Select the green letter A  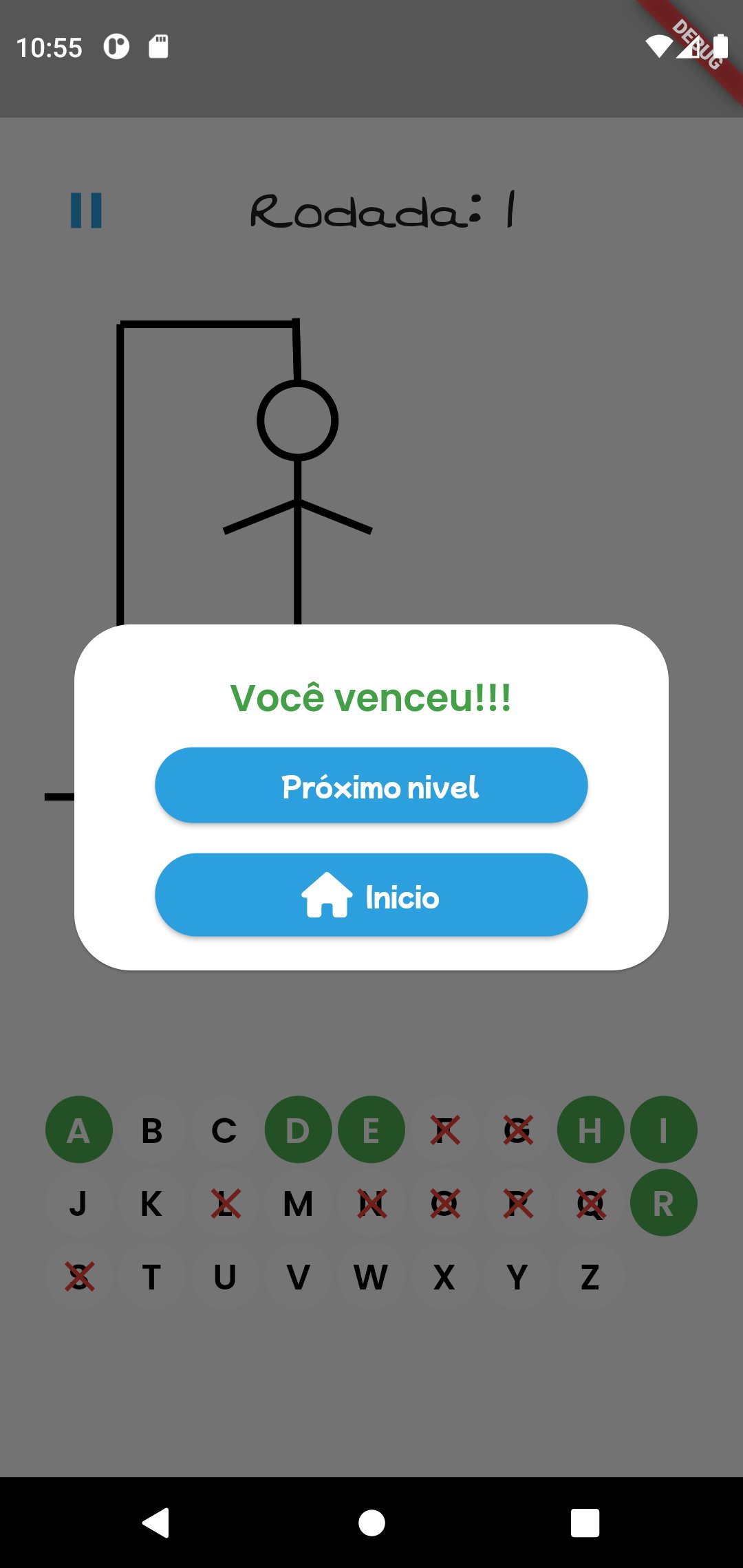[x=78, y=1129]
